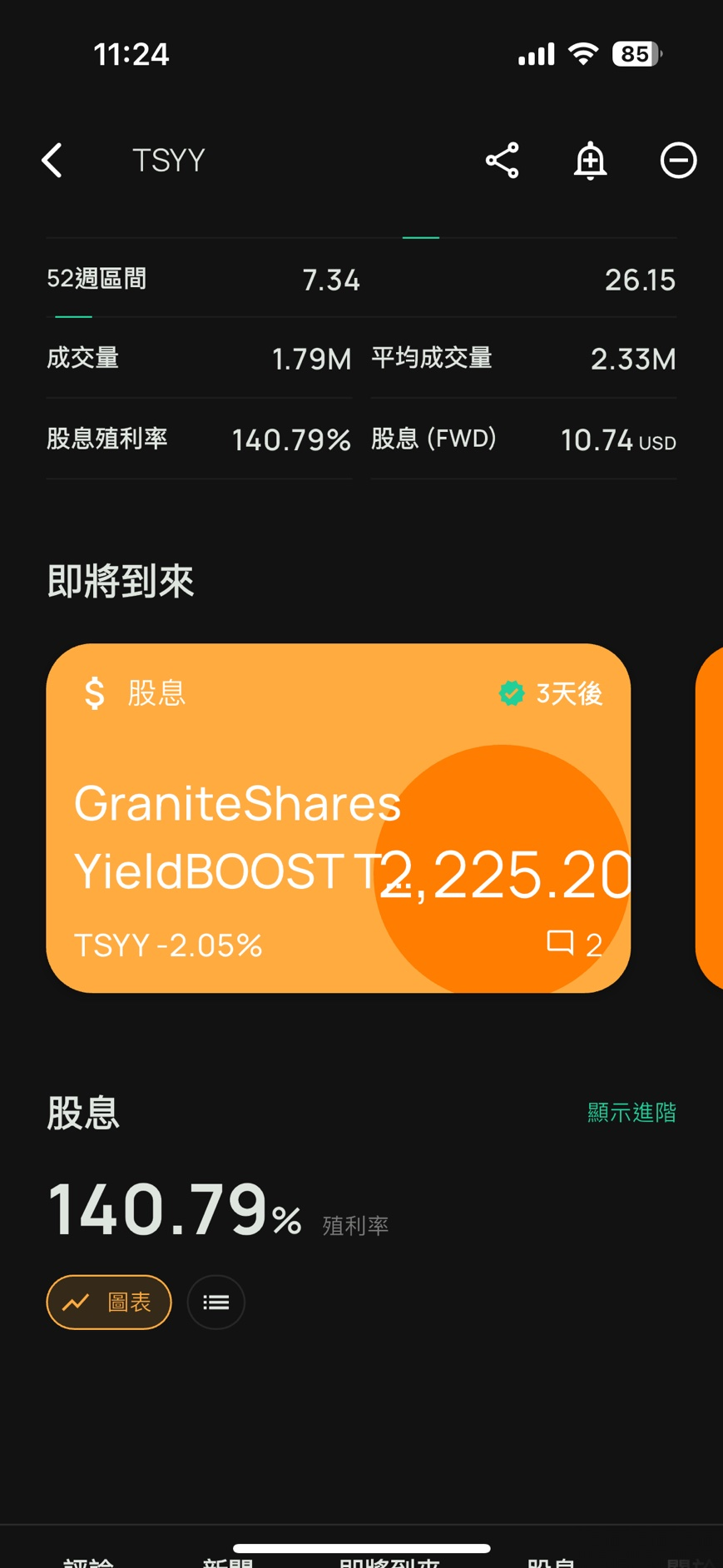
Task: Switch to the 評論 tab
Action: [x=88, y=1561]
